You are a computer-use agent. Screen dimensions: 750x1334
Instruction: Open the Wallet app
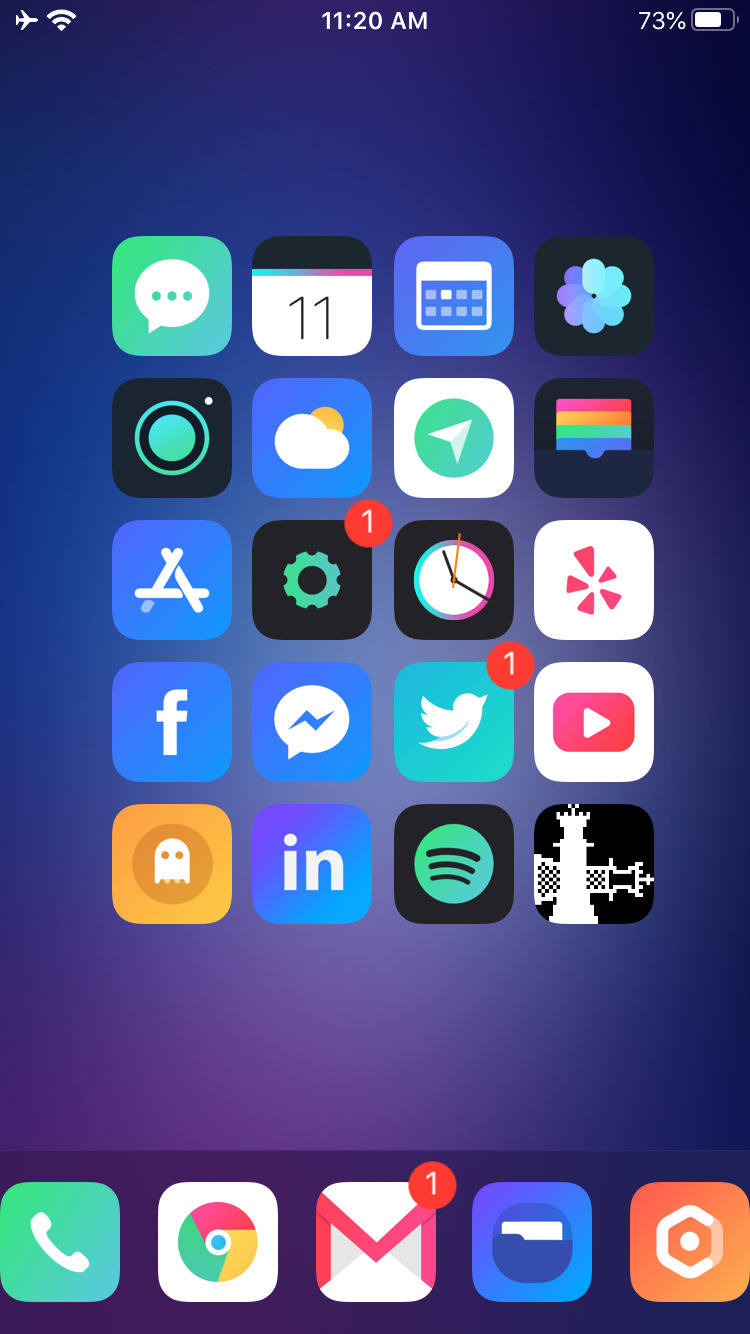tap(594, 438)
